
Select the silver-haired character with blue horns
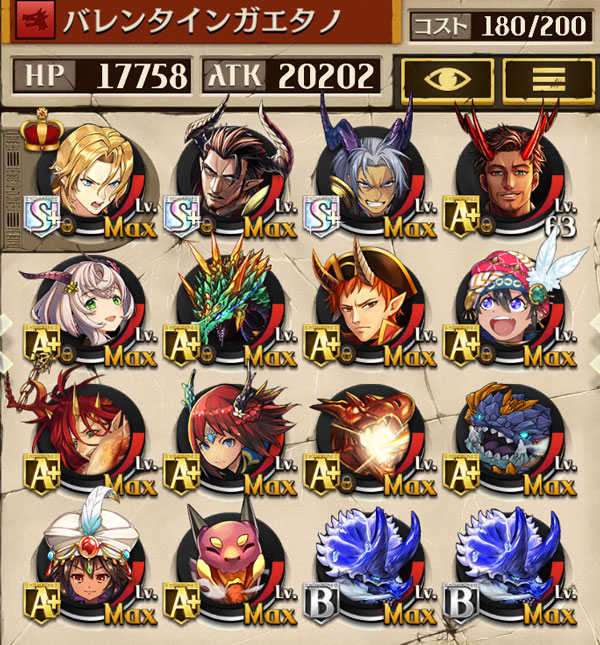coord(366,170)
